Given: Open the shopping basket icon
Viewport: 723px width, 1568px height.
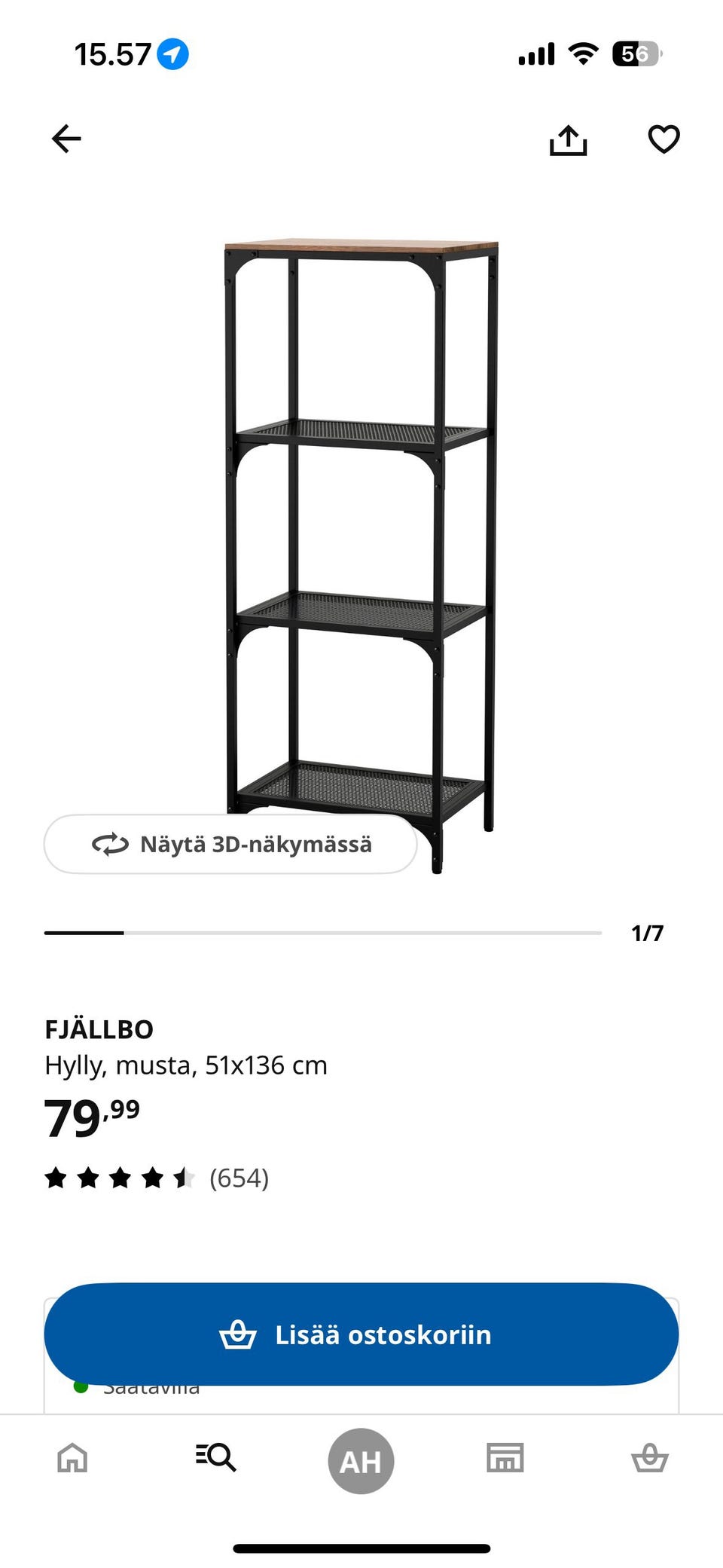Looking at the screenshot, I should coord(651,1457).
